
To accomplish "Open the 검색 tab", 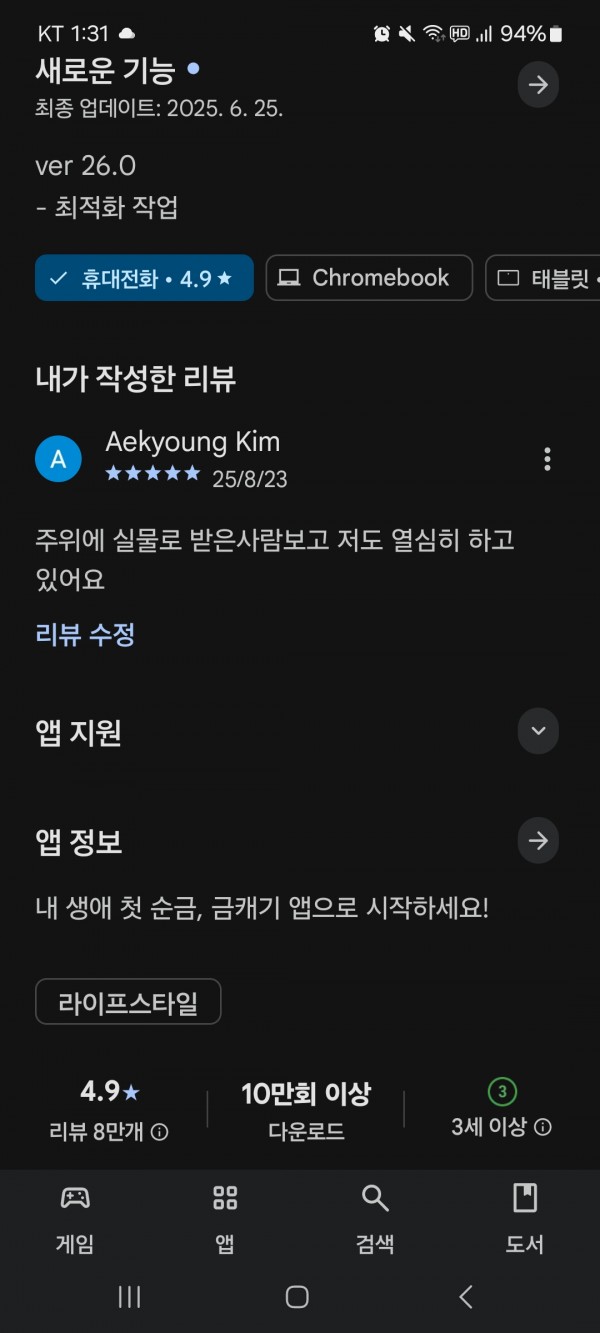I will (x=375, y=1219).
